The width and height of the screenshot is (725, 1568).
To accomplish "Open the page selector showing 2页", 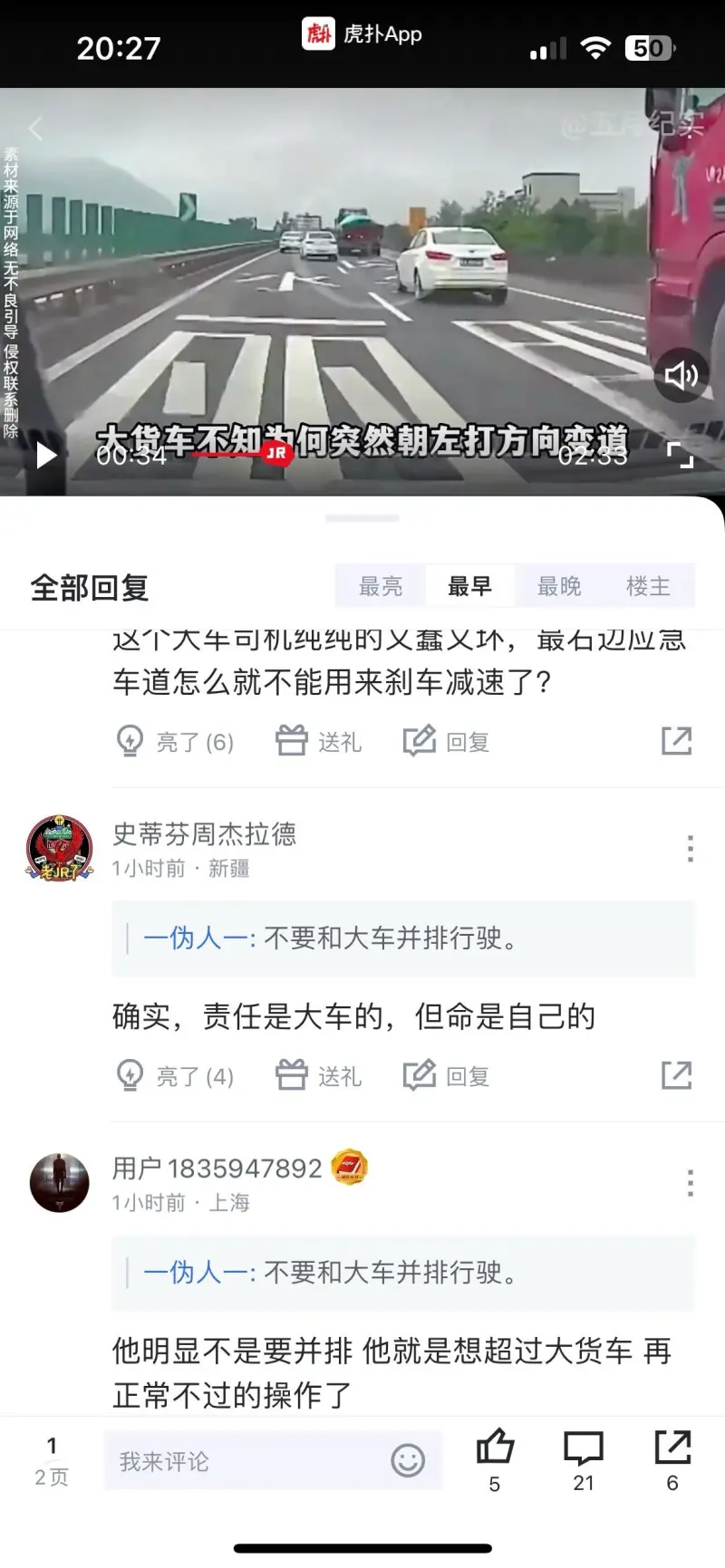I will click(52, 1460).
